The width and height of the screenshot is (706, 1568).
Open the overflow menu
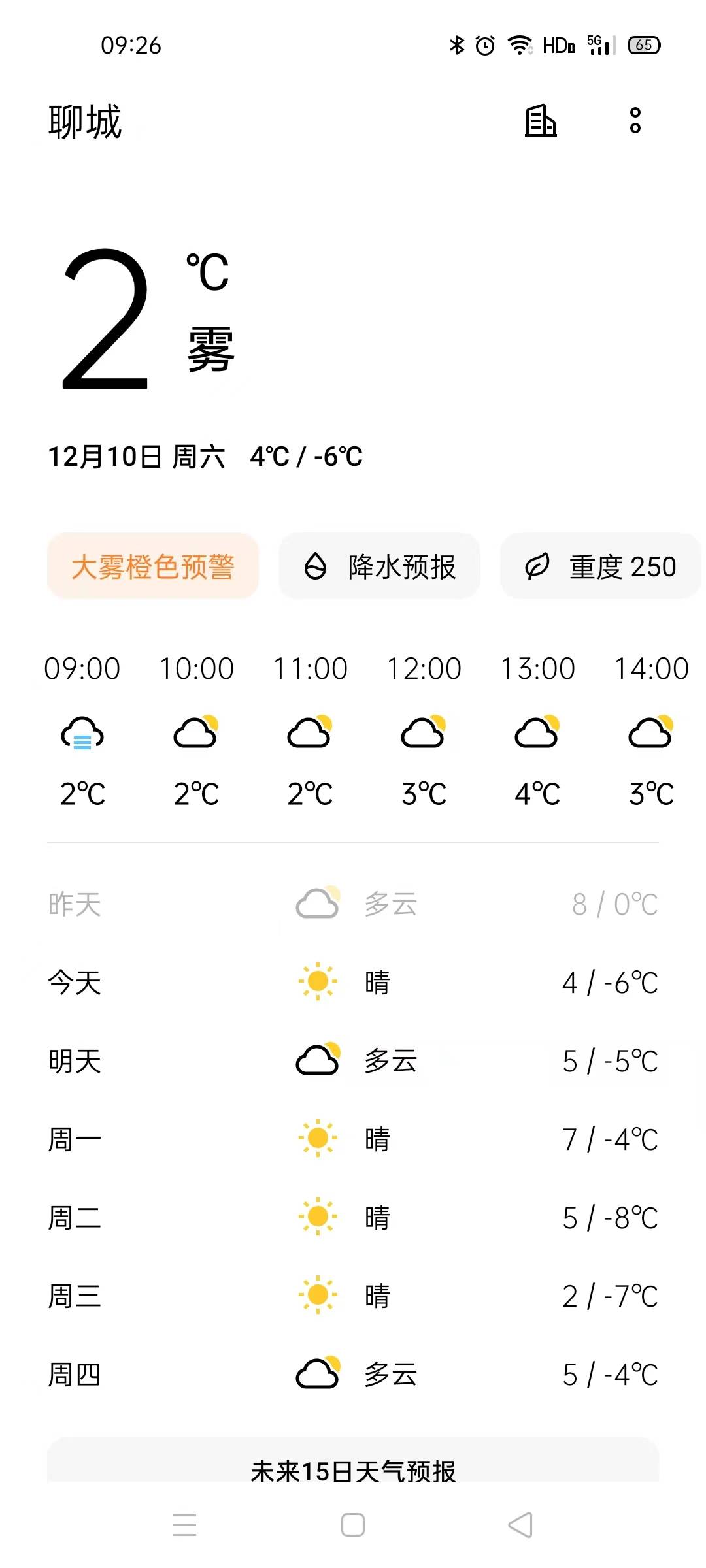coord(635,121)
